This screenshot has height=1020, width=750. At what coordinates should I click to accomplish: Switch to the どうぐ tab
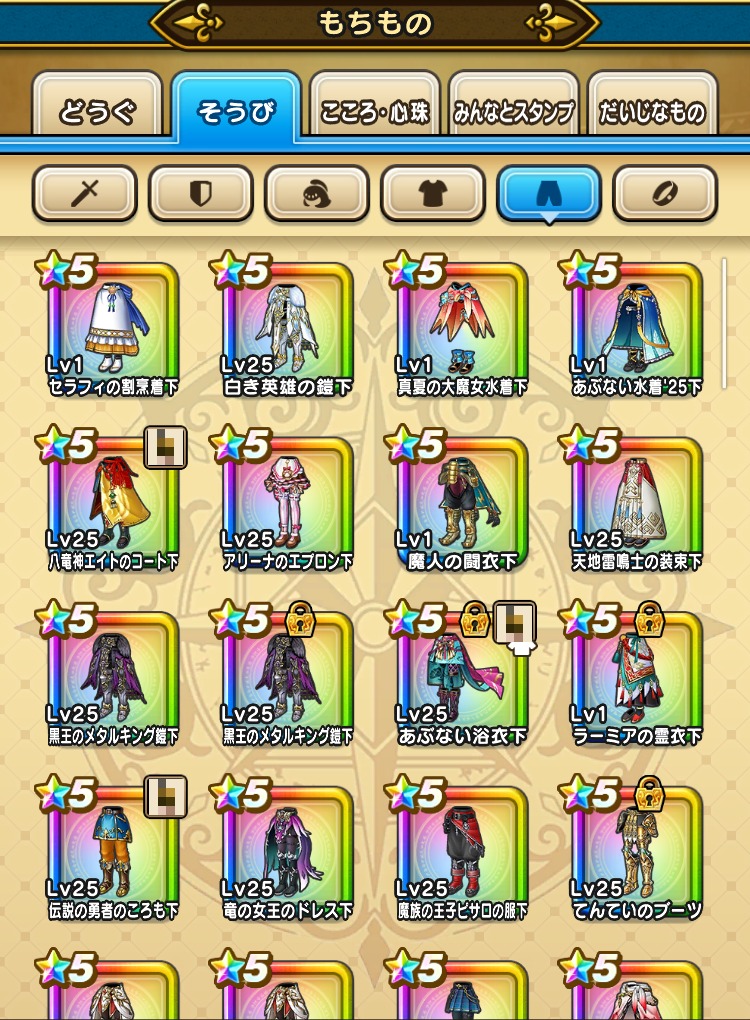pos(97,111)
